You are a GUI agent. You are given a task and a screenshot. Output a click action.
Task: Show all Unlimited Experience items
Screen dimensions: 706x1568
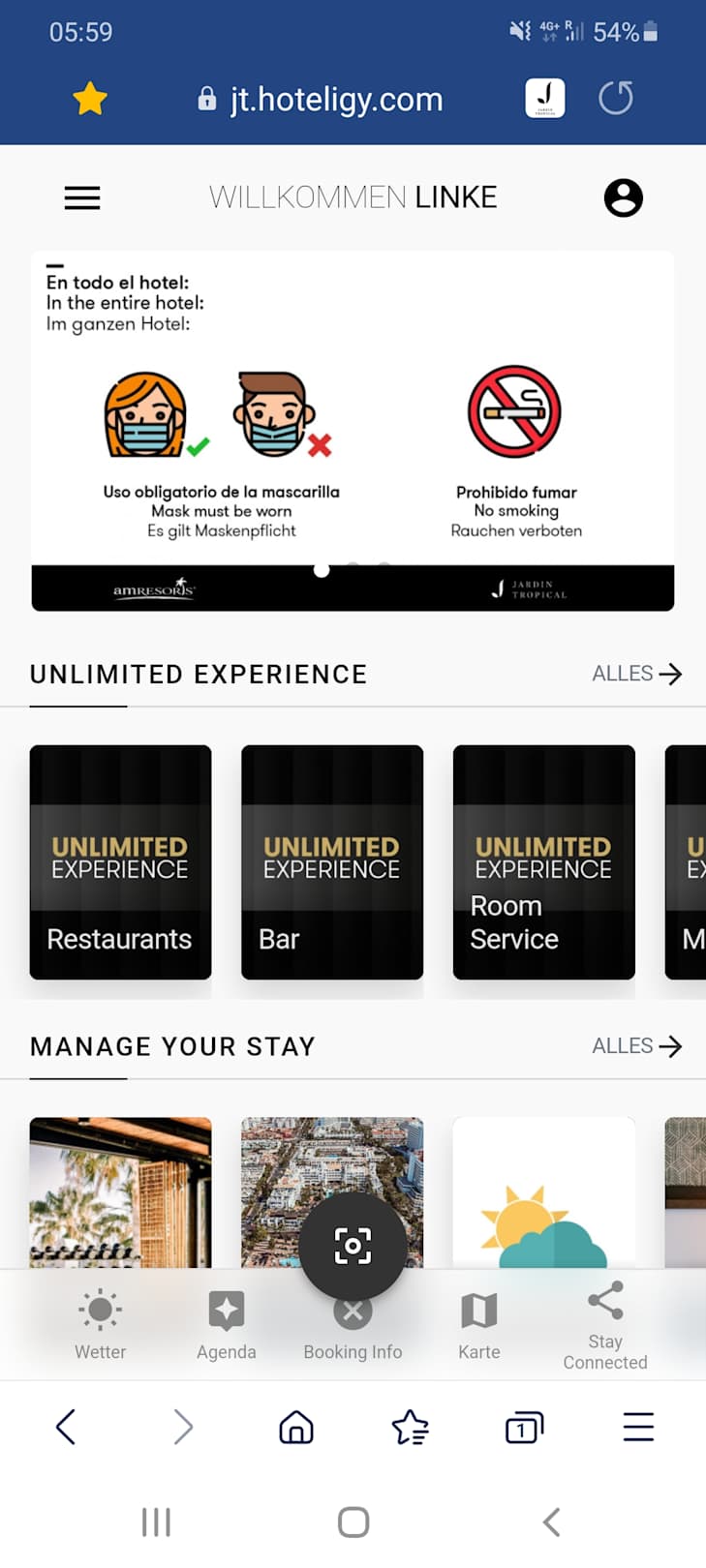point(636,674)
